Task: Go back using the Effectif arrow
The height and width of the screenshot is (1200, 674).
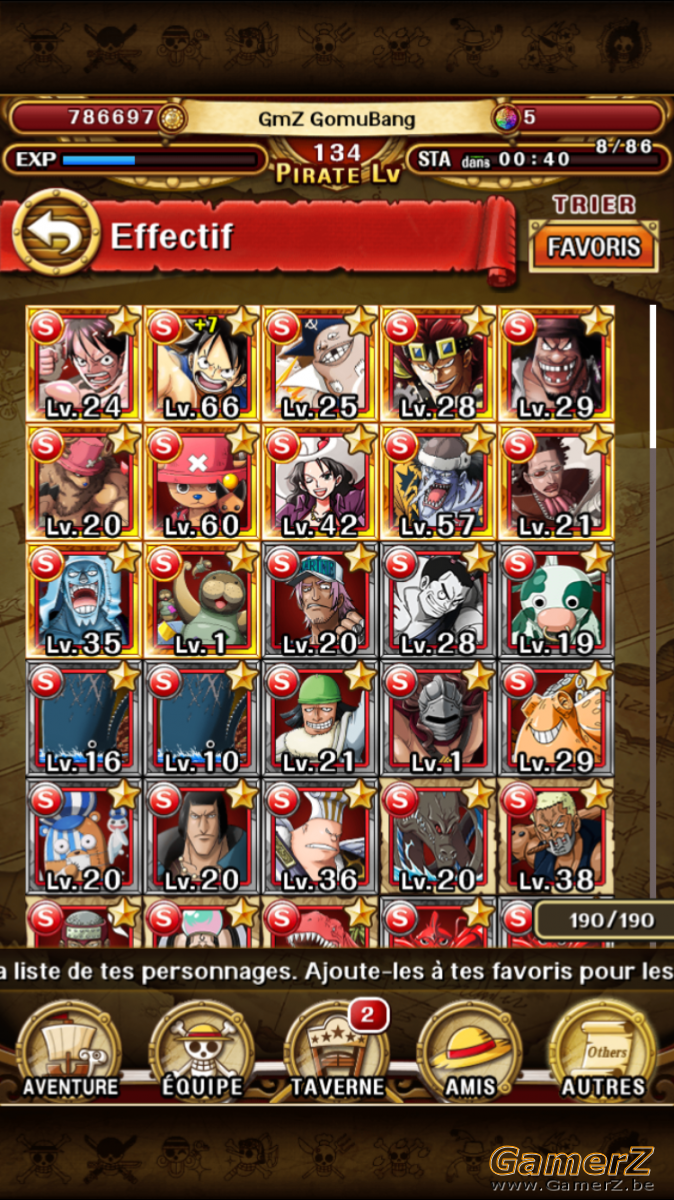Action: tap(55, 236)
